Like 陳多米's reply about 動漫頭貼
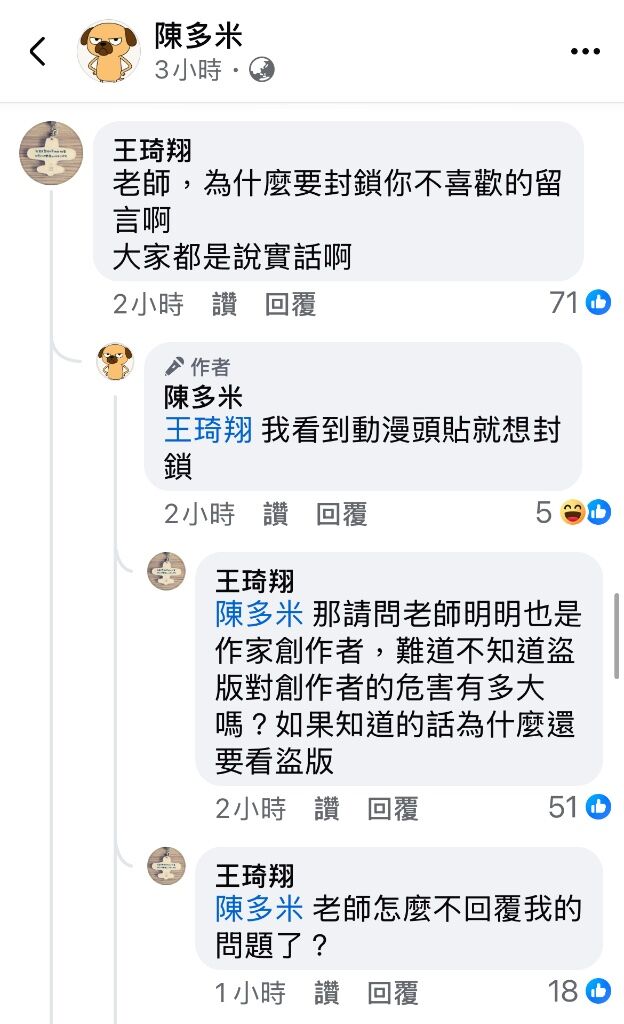The image size is (624, 1024). (275, 514)
